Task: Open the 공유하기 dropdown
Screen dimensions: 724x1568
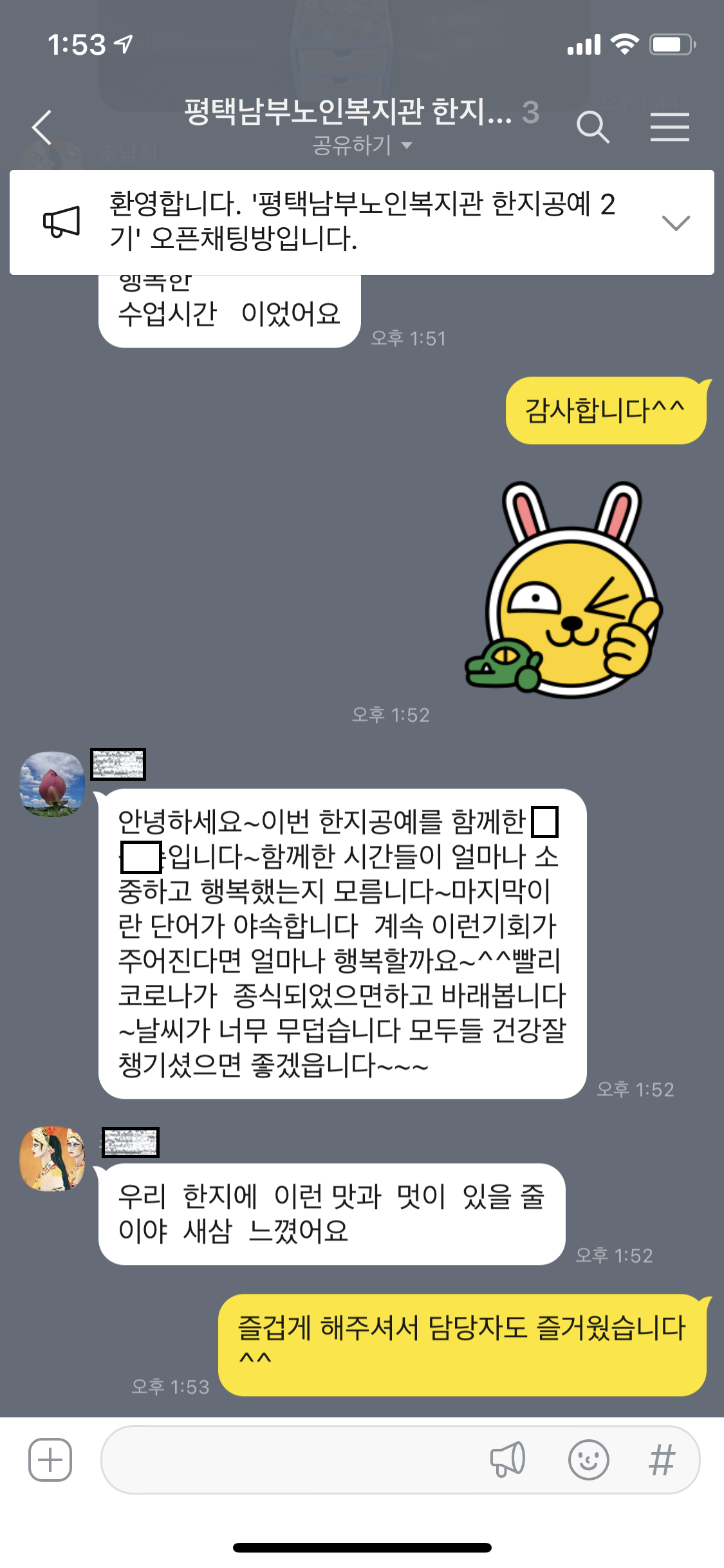Action: tap(362, 145)
